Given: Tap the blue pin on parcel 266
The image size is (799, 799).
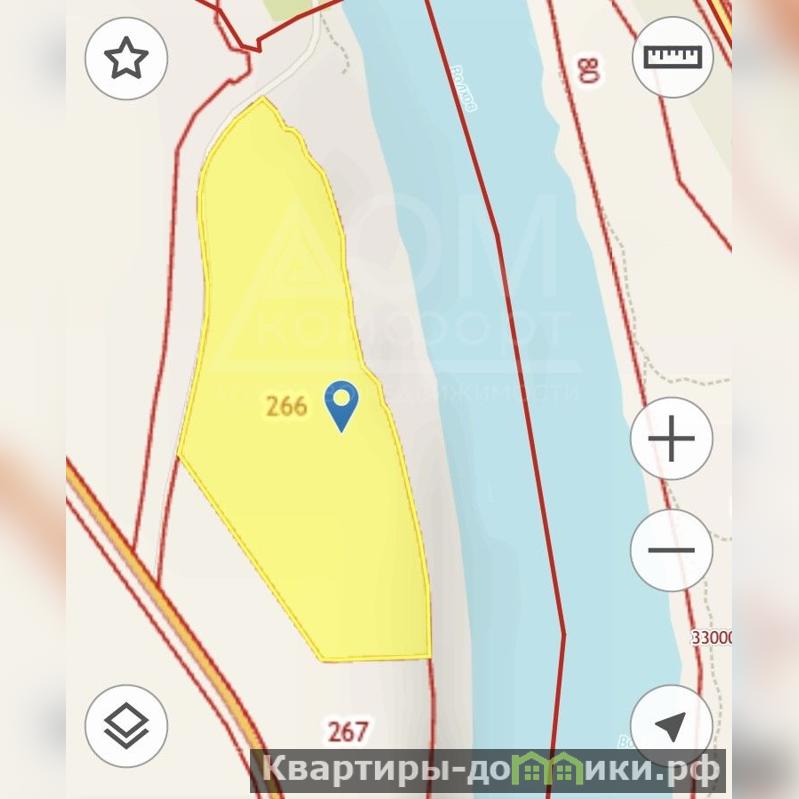Looking at the screenshot, I should coord(342,403).
